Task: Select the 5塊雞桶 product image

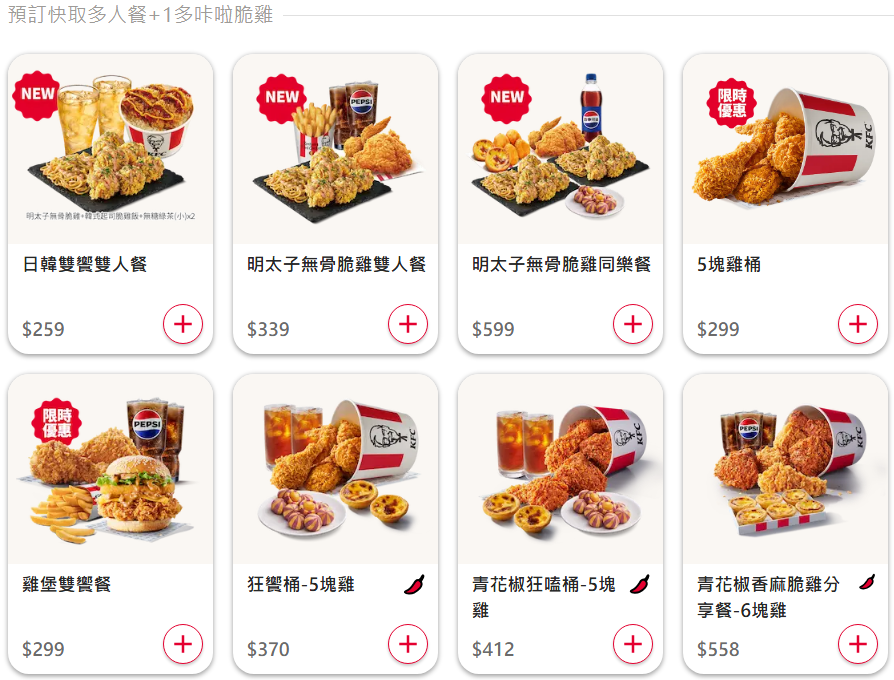Action: pos(785,150)
